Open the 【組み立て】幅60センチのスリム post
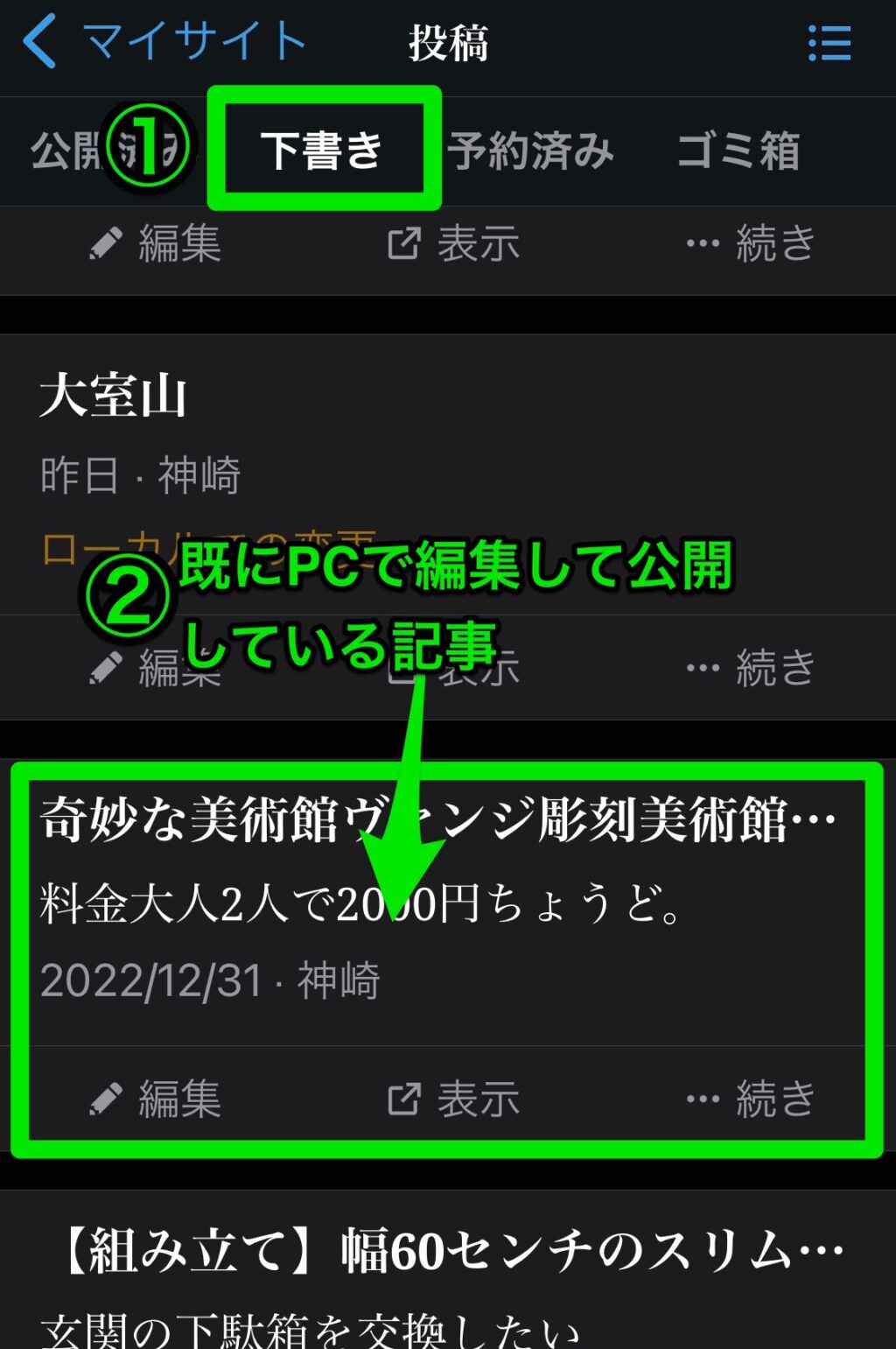The height and width of the screenshot is (1349, 896). (x=448, y=1252)
